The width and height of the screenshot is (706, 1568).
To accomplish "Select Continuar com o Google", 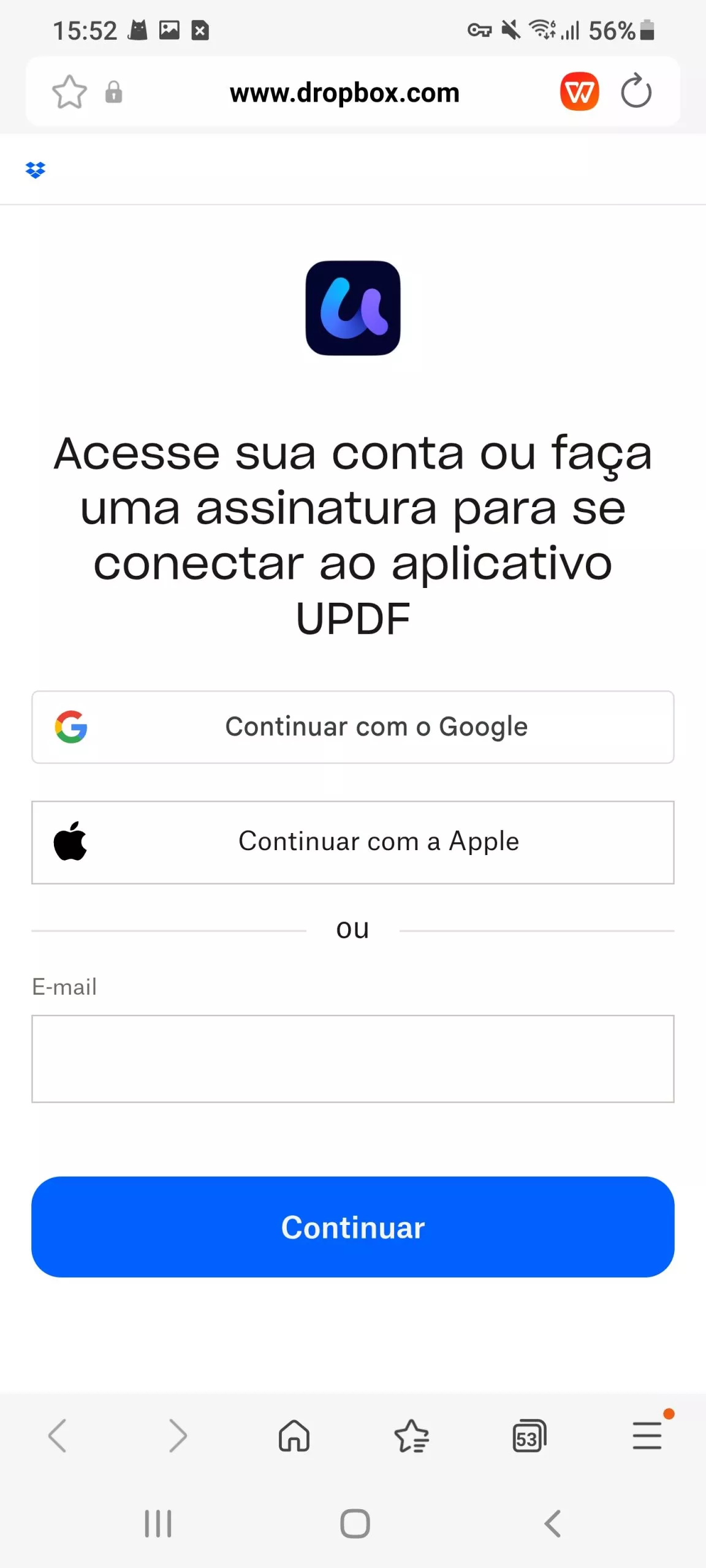I will pos(353,727).
